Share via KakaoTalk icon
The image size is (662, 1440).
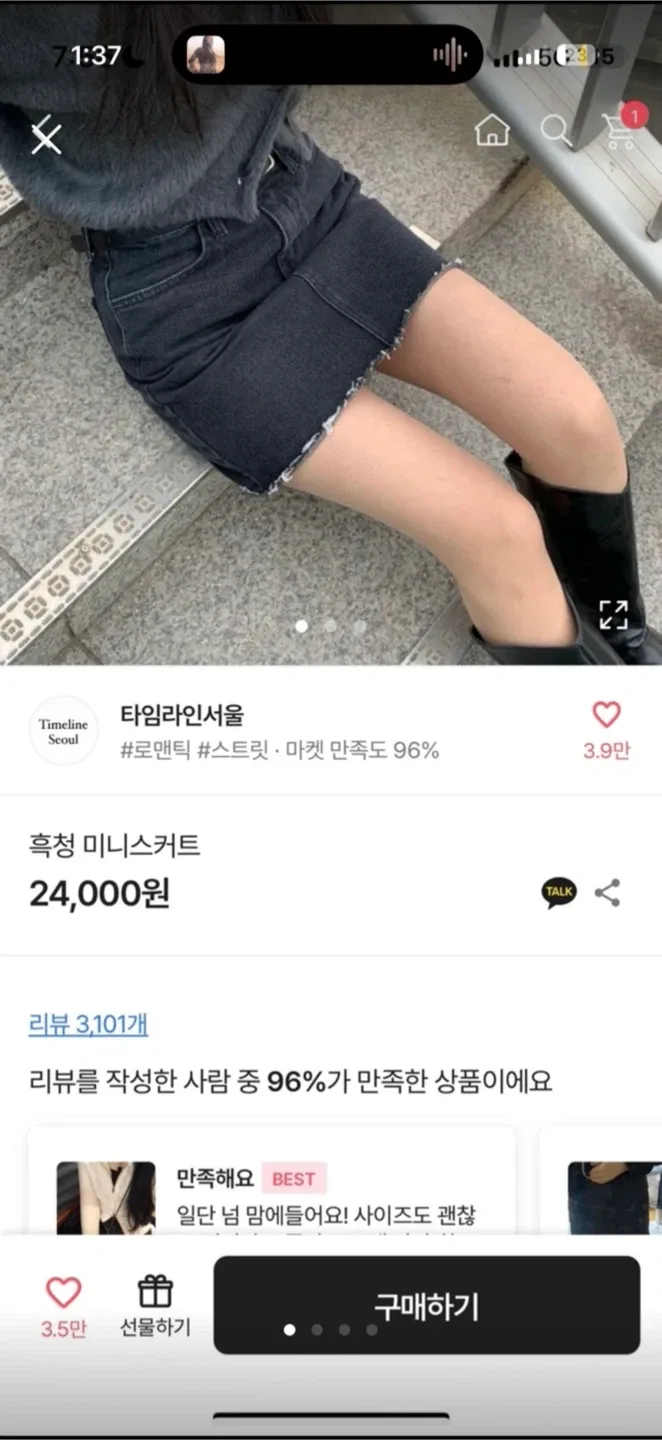tap(559, 892)
